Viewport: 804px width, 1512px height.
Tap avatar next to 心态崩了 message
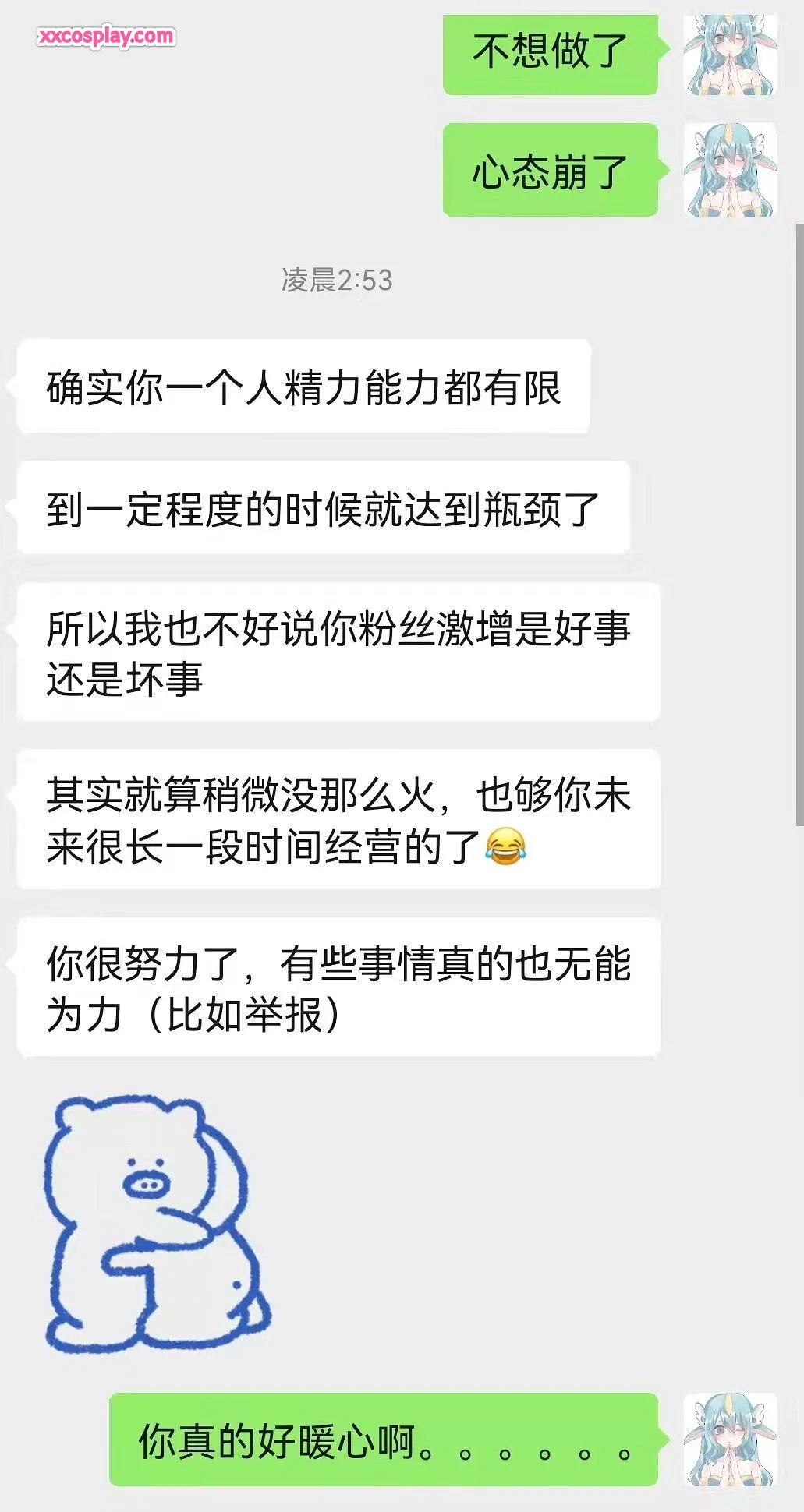pyautogui.click(x=730, y=170)
